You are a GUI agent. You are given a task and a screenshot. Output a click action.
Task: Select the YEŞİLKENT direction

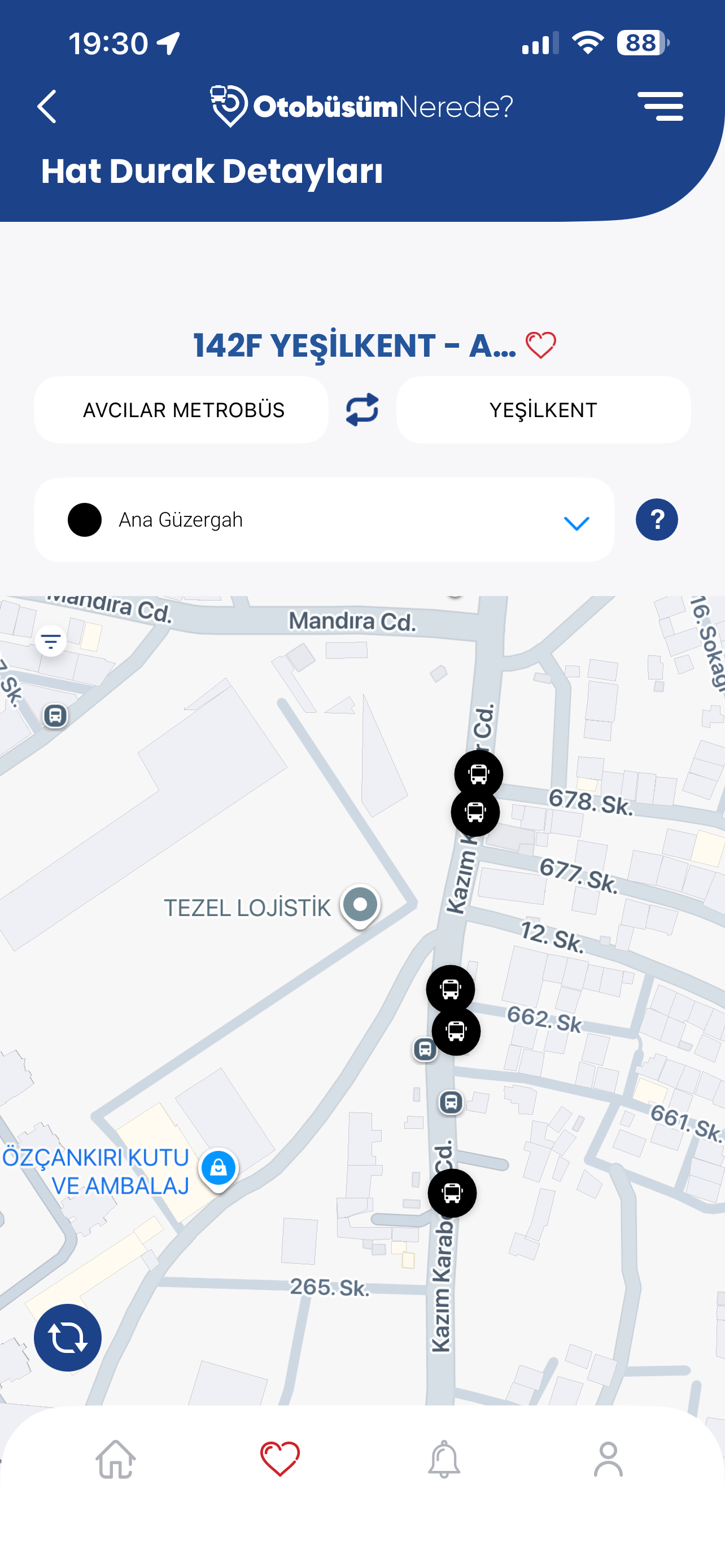pos(543,410)
